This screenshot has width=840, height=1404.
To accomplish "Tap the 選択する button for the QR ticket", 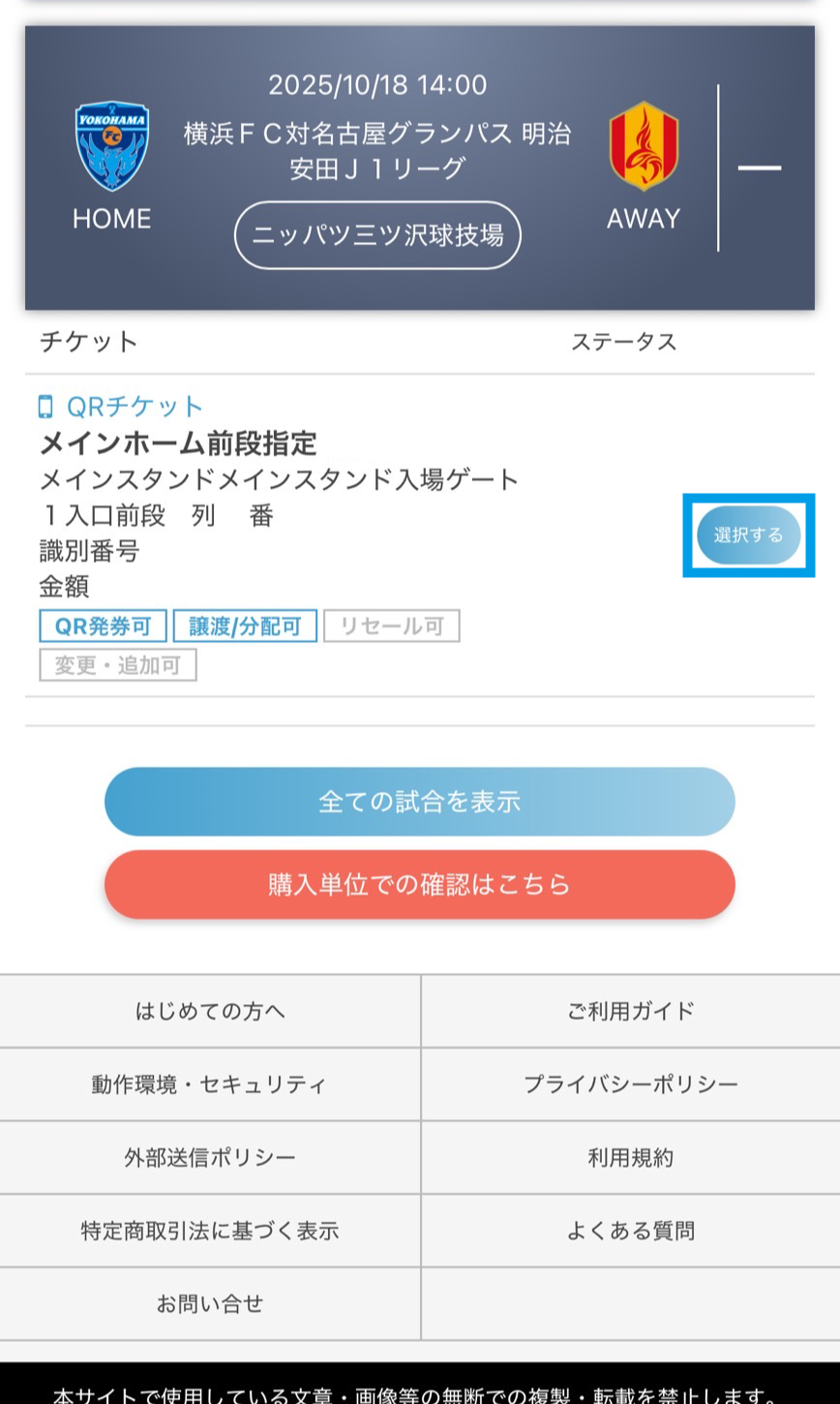I will [x=748, y=534].
